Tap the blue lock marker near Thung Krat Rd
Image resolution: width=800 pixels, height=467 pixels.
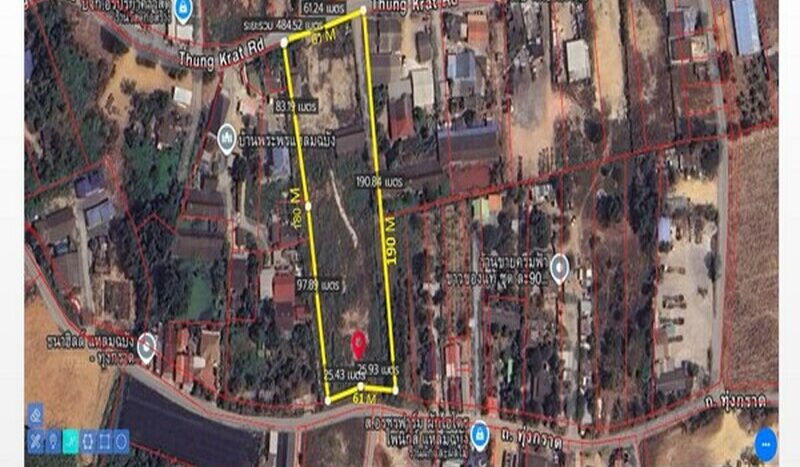pos(183,10)
